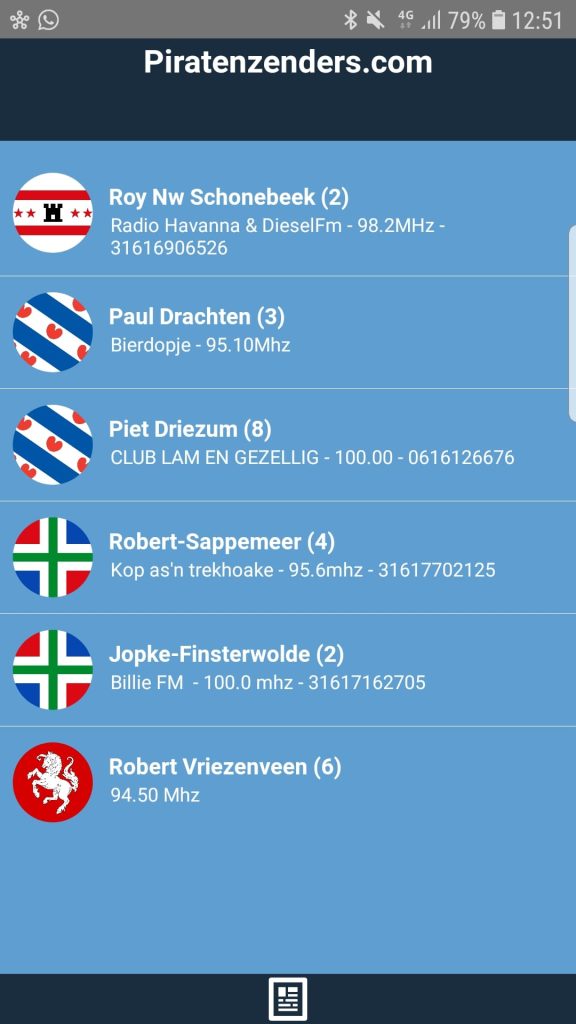The image size is (576, 1024).
Task: View the Robert-Sappemeer station details
Action: coord(288,557)
